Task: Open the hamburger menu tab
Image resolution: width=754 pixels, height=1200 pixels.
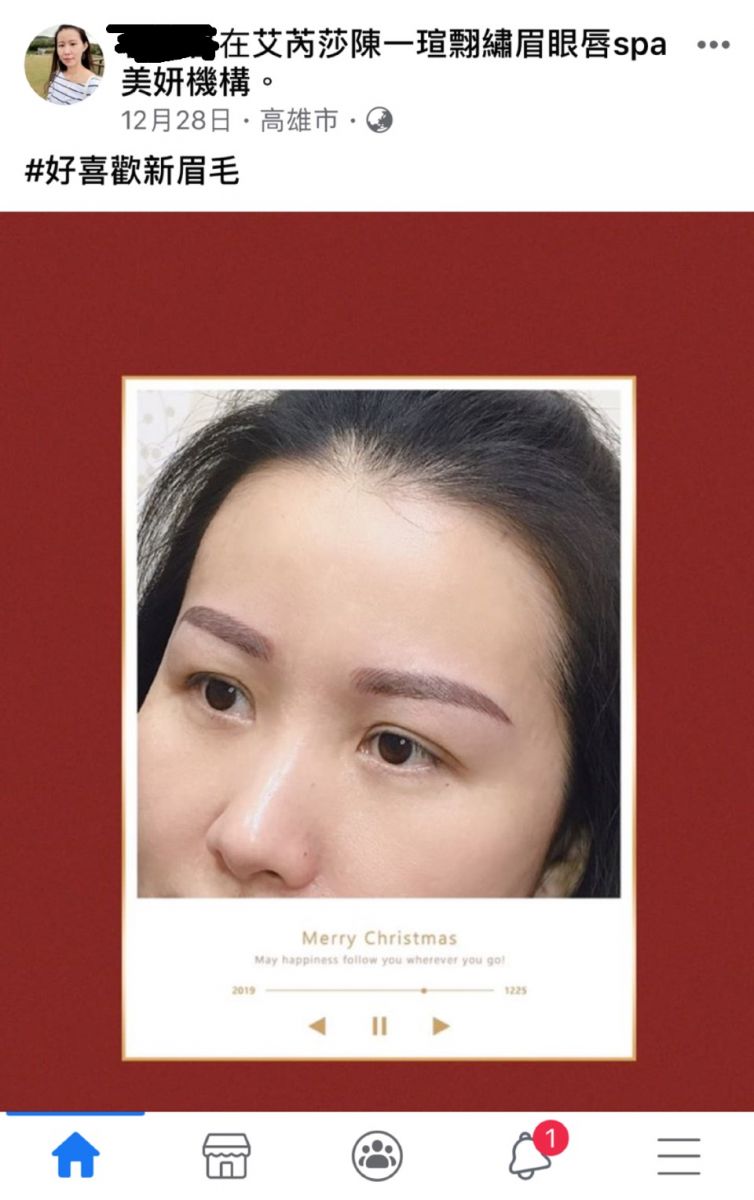Action: [679, 1156]
